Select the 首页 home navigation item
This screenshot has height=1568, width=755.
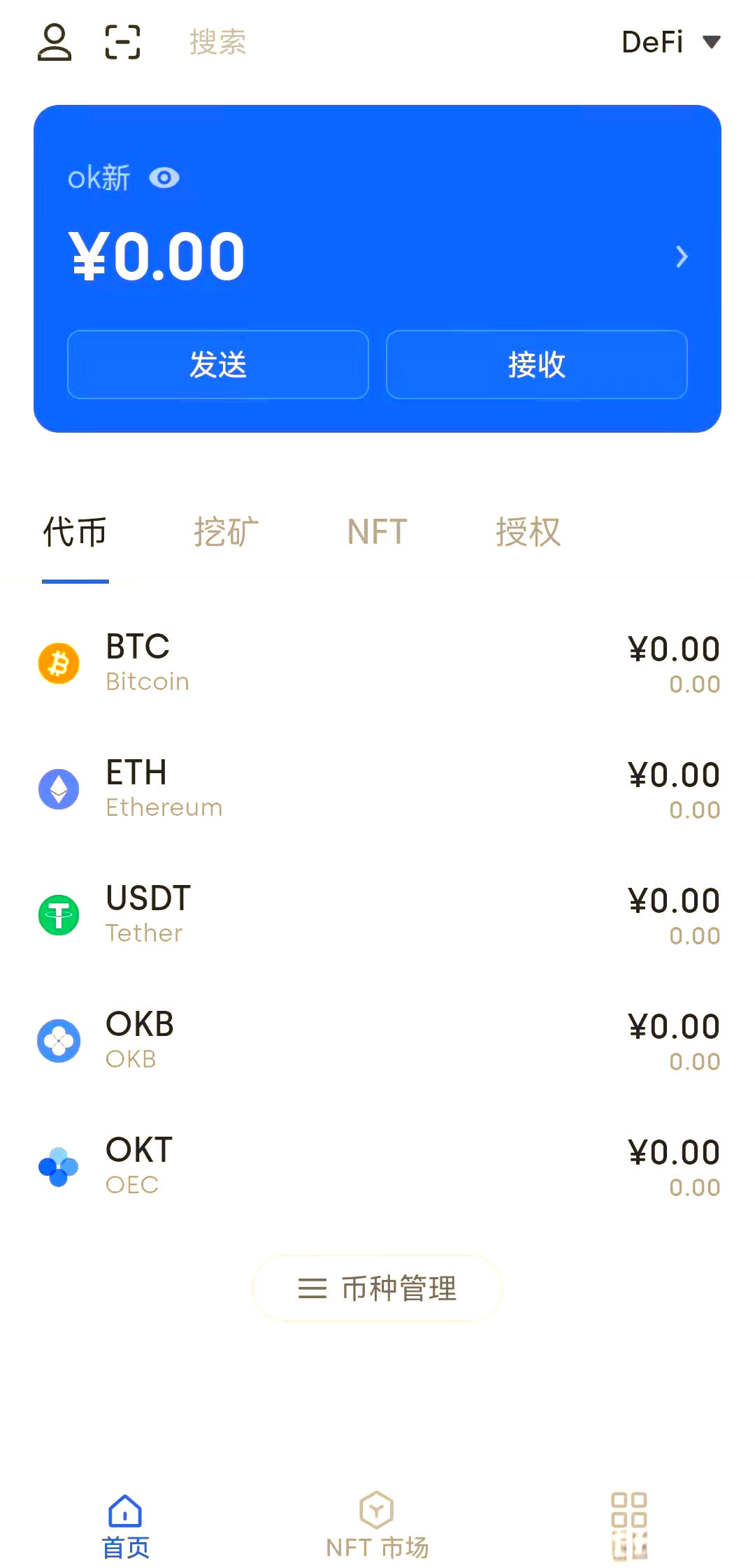[124, 1524]
